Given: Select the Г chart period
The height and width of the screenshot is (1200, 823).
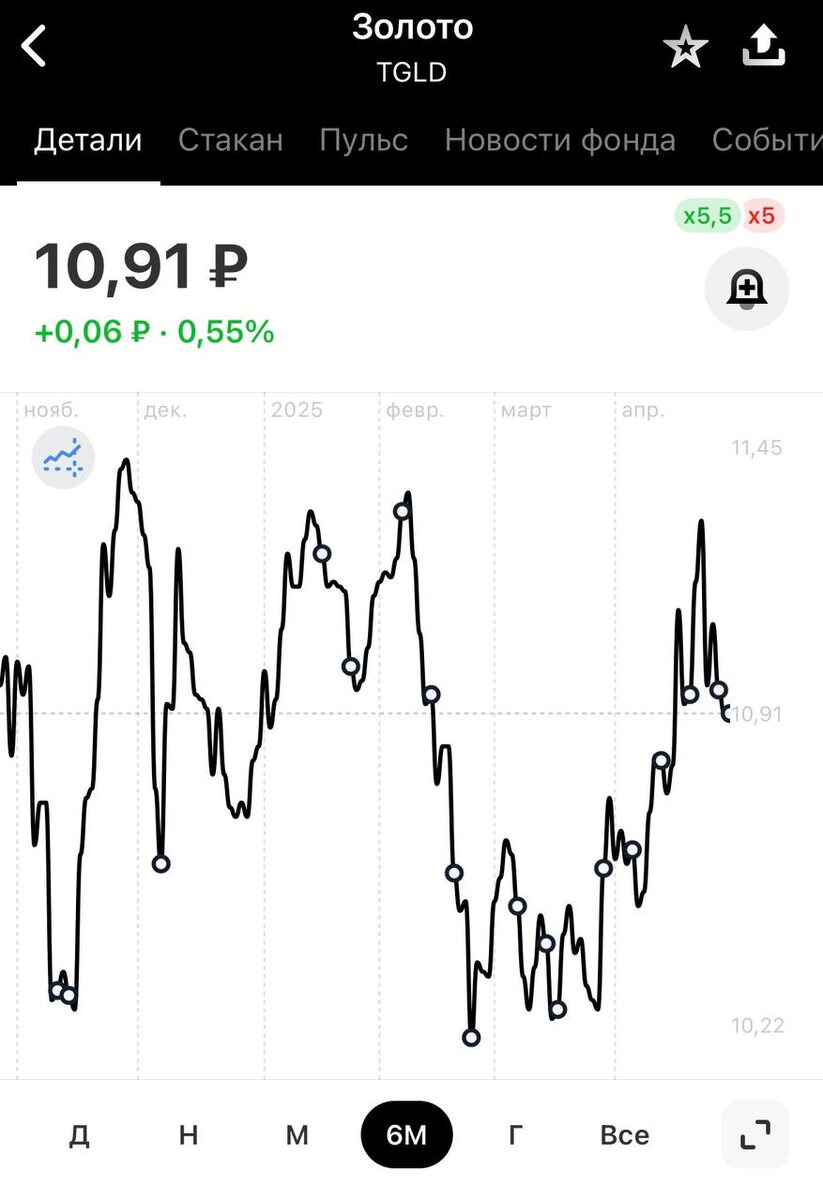Looking at the screenshot, I should coord(515,1135).
